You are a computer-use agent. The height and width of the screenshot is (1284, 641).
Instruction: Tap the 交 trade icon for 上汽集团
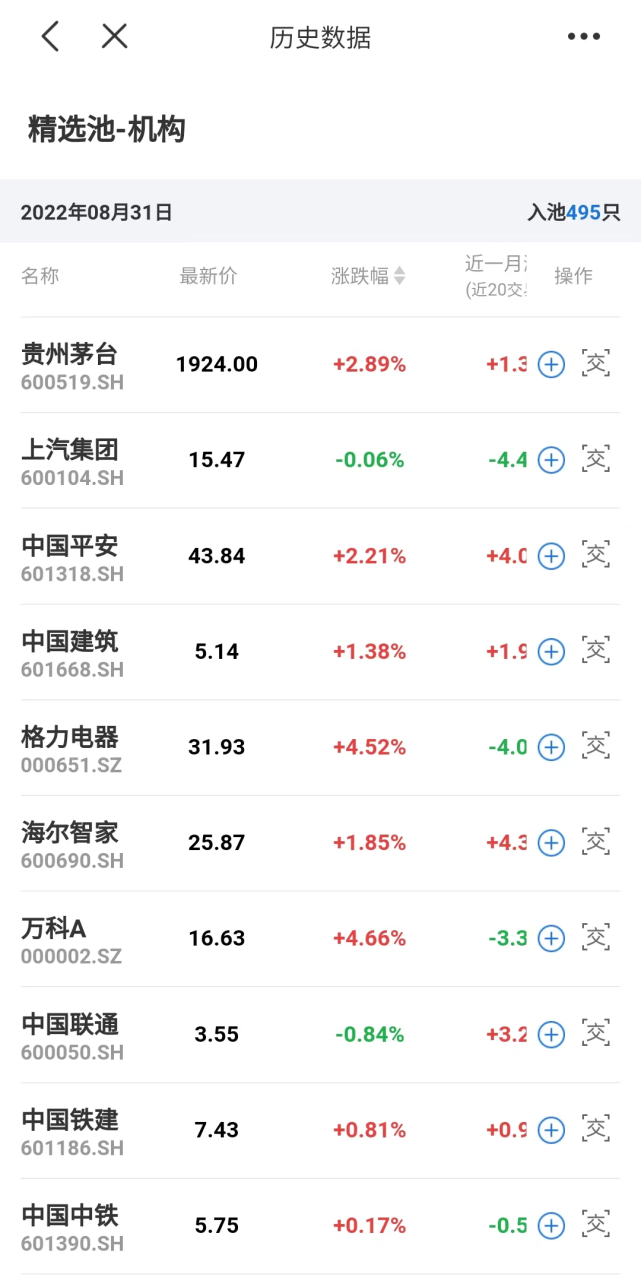click(x=596, y=459)
